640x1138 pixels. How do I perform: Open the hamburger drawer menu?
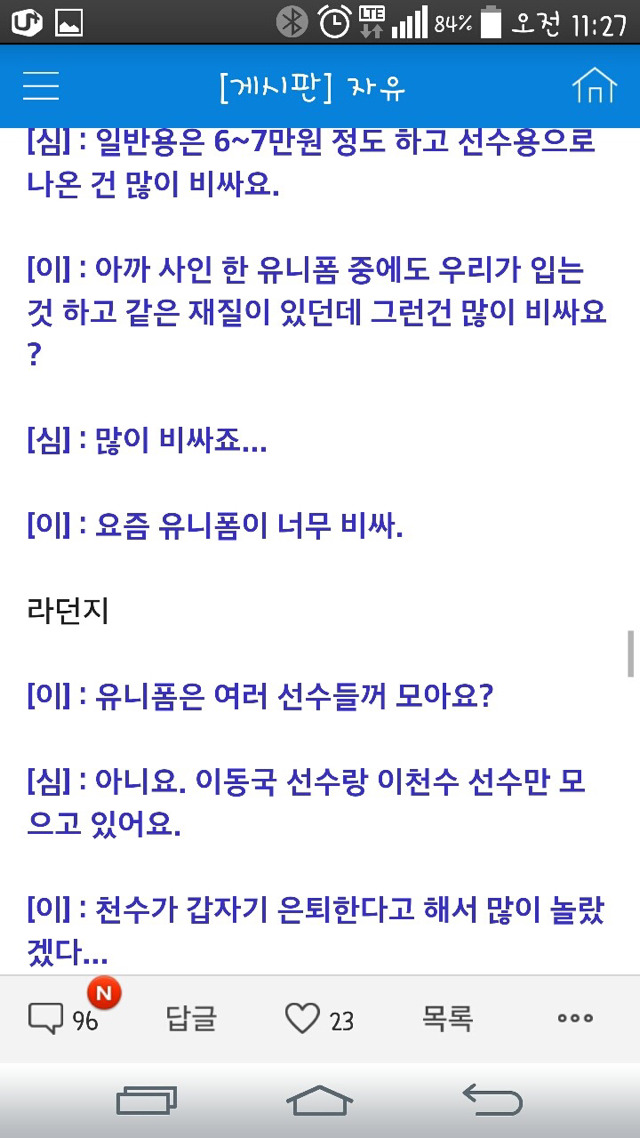click(41, 86)
